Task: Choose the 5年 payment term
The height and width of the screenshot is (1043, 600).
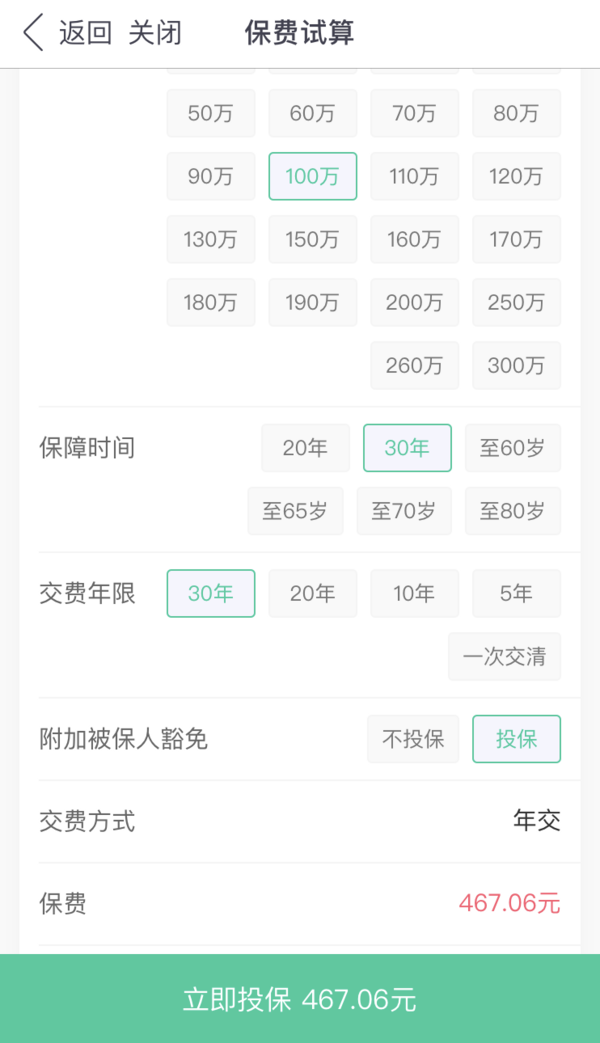Action: coord(516,593)
